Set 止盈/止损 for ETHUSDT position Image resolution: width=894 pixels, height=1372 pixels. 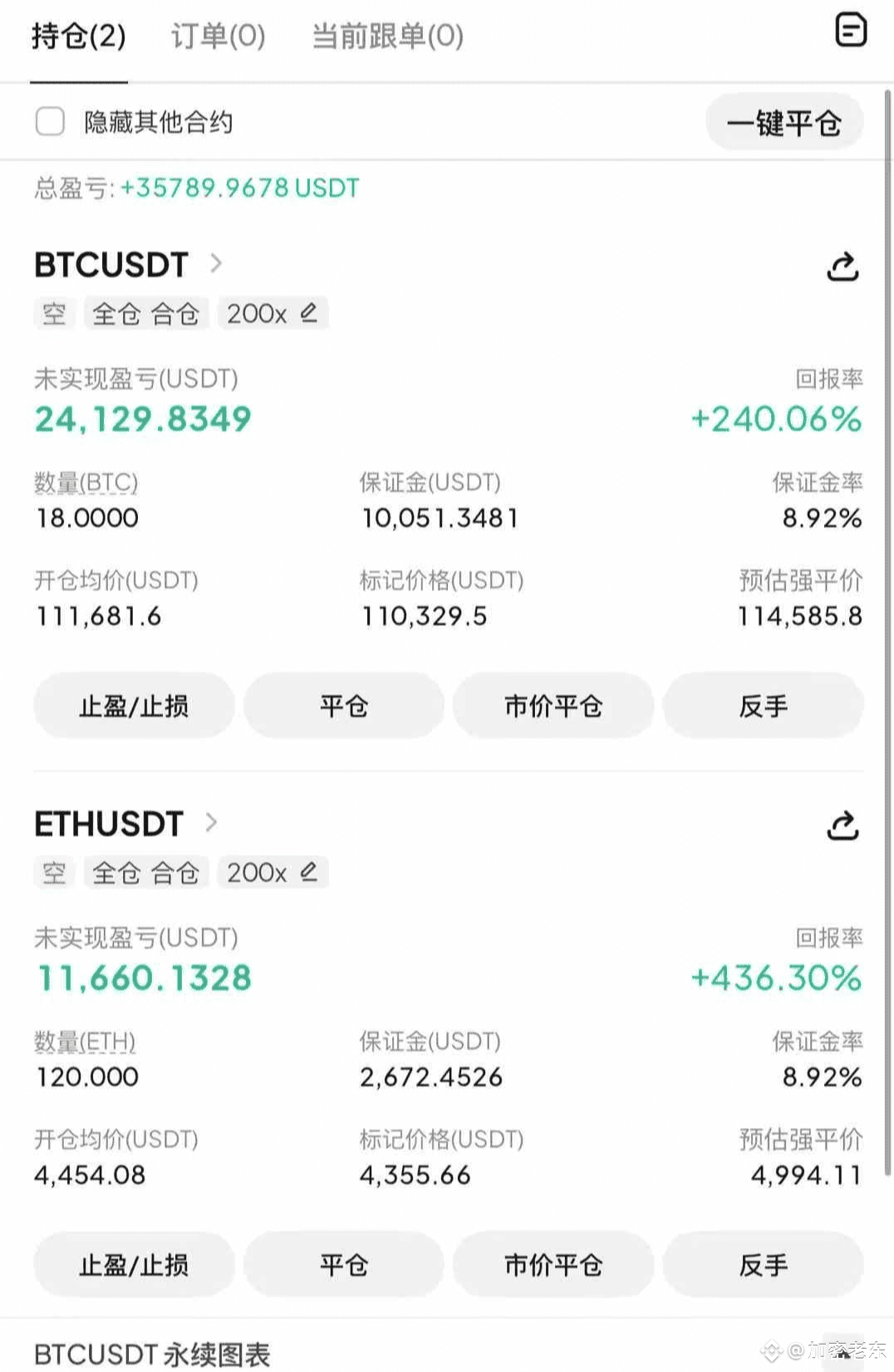coord(134,1265)
